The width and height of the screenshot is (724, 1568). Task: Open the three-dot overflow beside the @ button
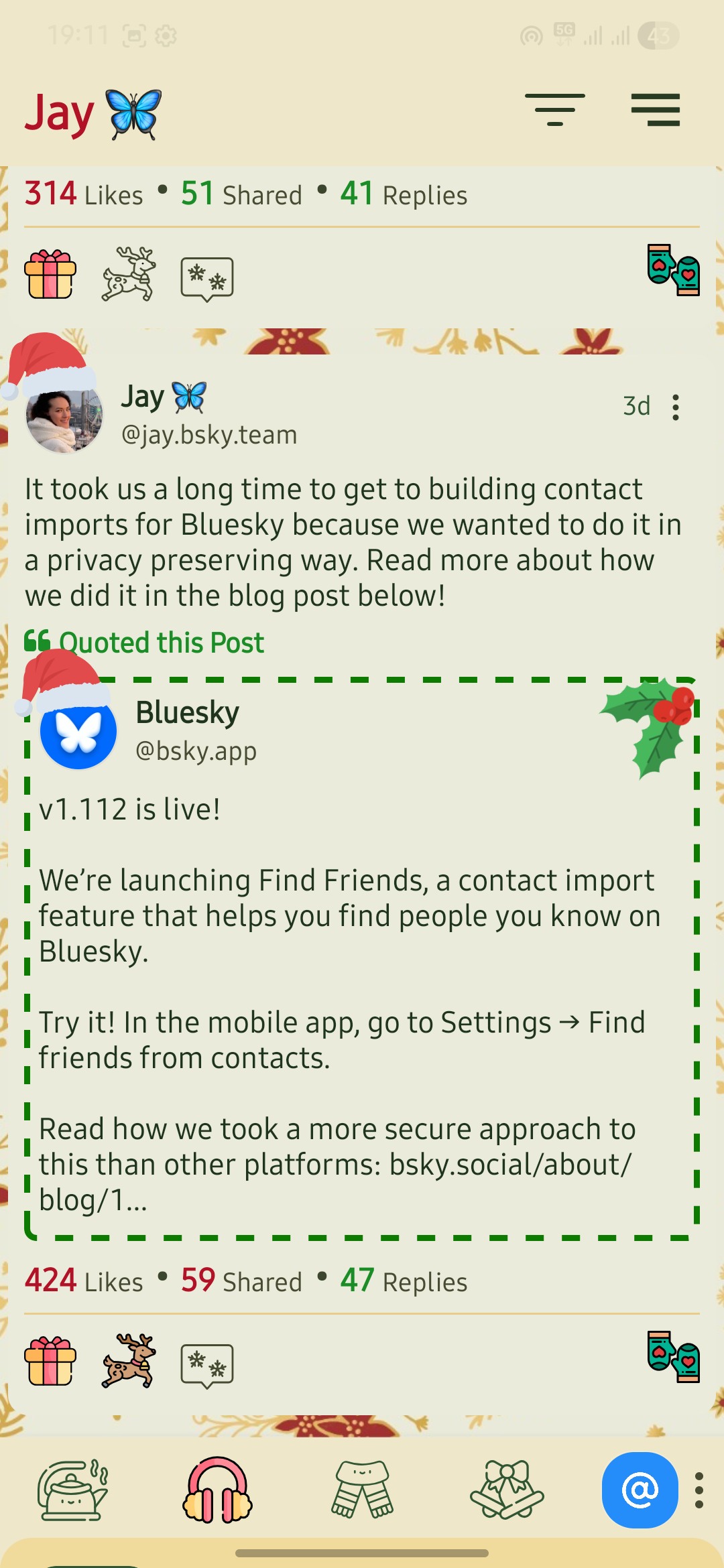click(x=699, y=1490)
